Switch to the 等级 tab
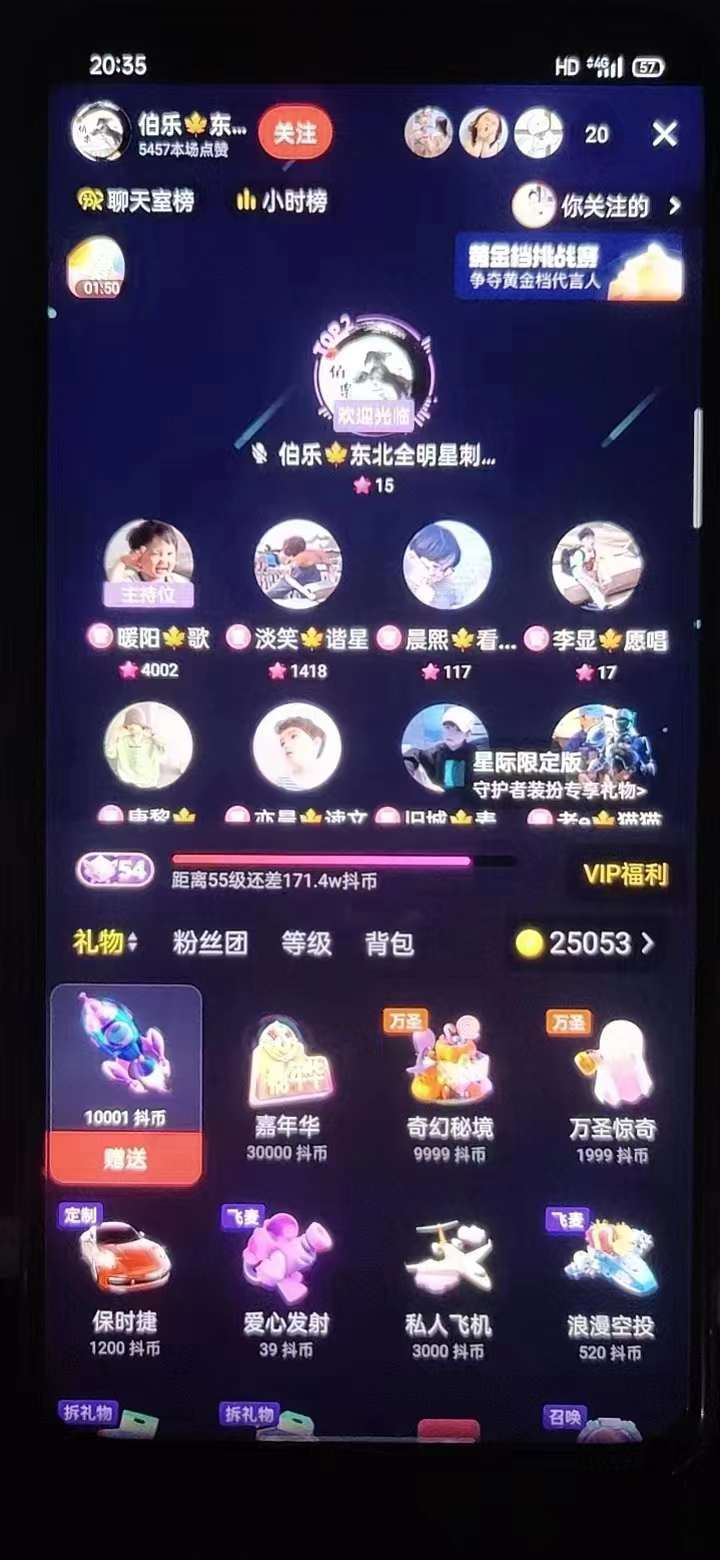Screen dimensions: 720x1560 [x=306, y=943]
